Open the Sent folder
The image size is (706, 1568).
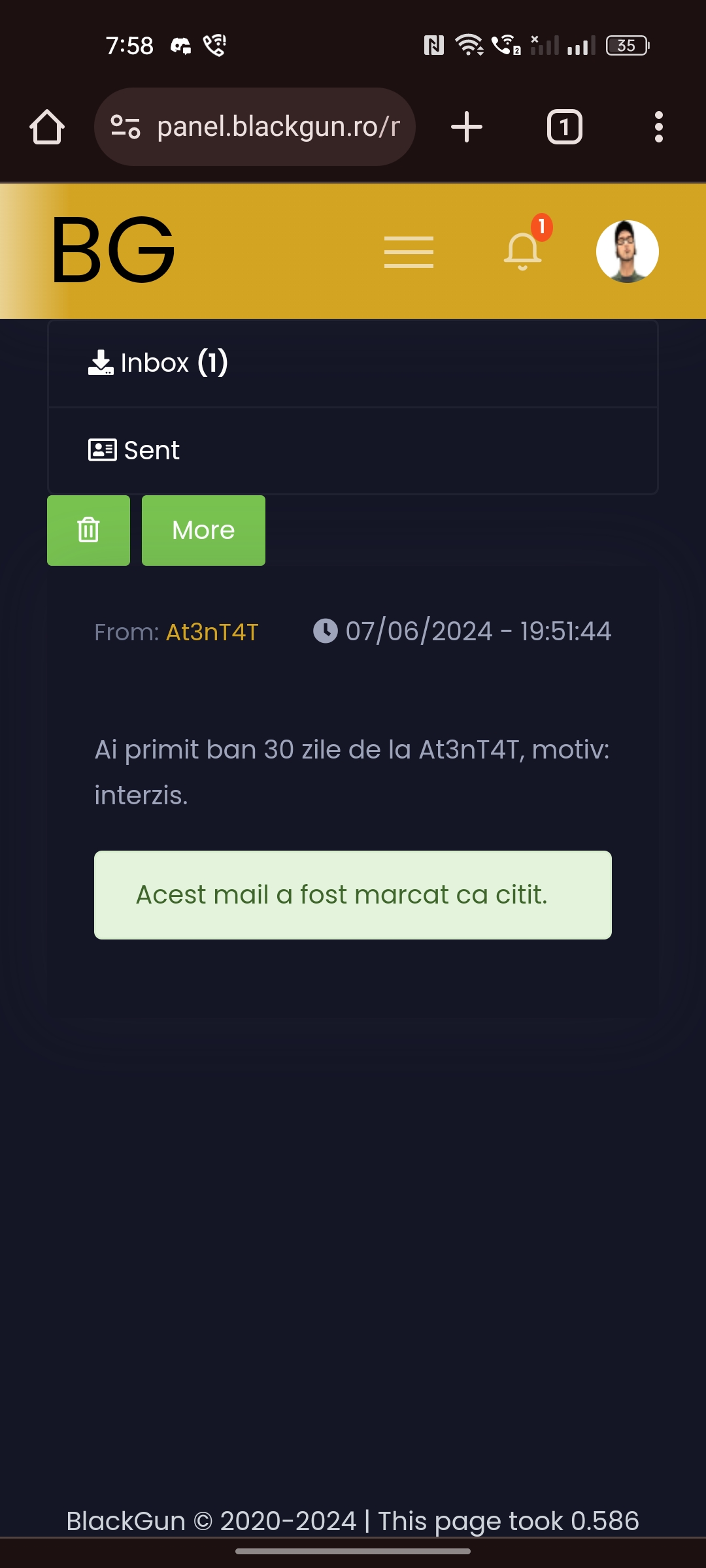(353, 450)
